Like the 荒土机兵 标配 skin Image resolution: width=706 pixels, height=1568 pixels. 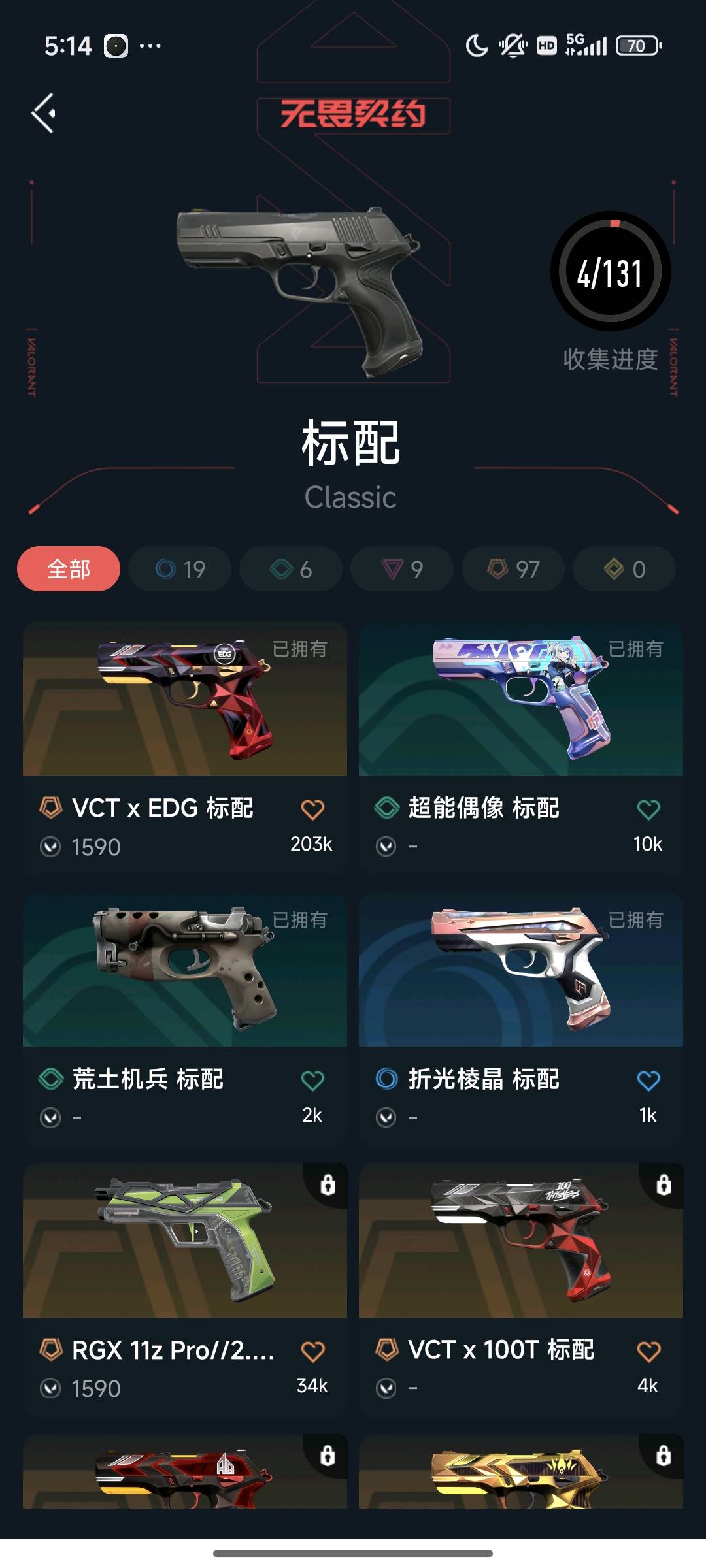[312, 1081]
